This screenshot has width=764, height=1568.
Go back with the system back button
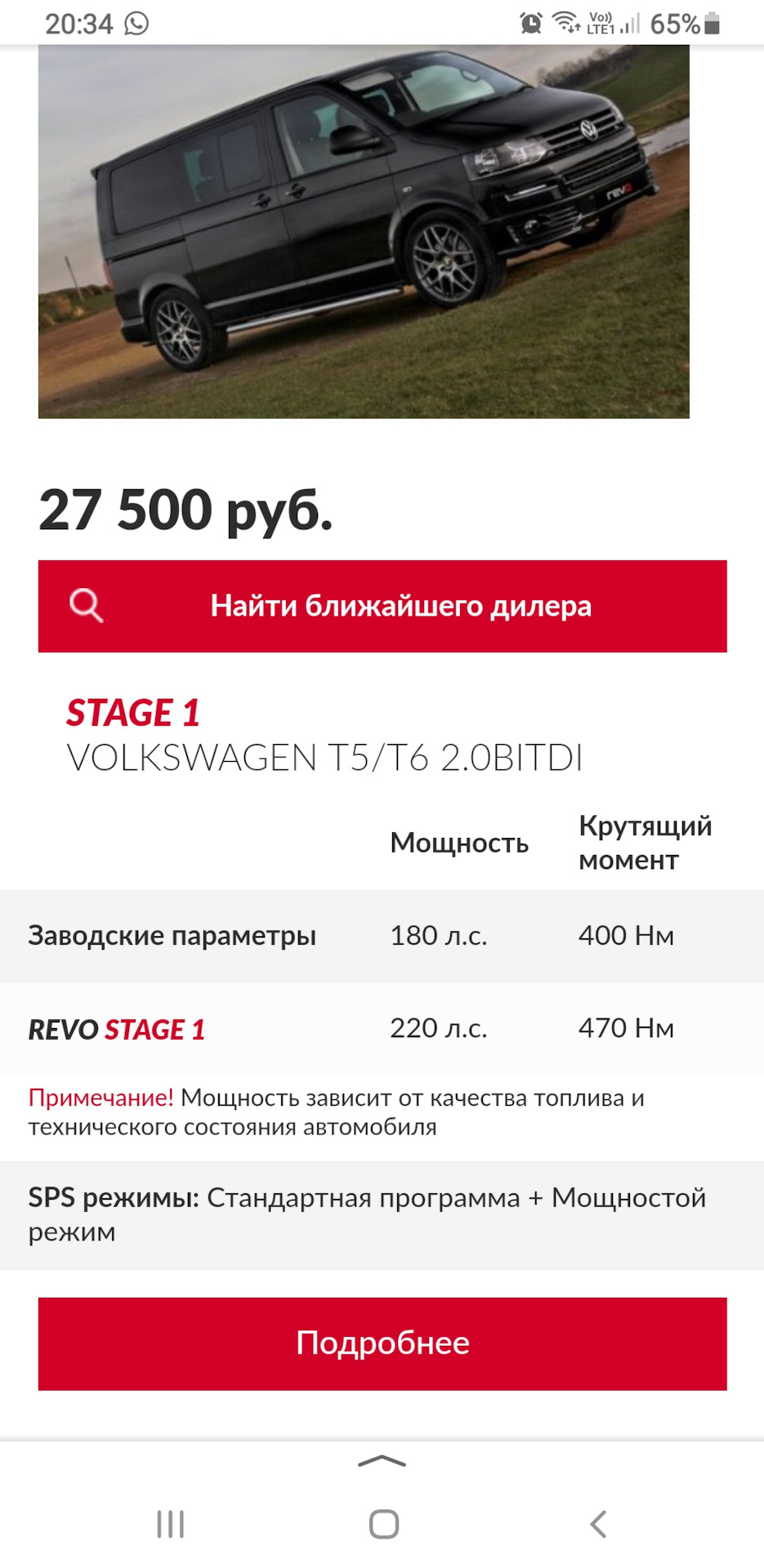pyautogui.click(x=599, y=1524)
